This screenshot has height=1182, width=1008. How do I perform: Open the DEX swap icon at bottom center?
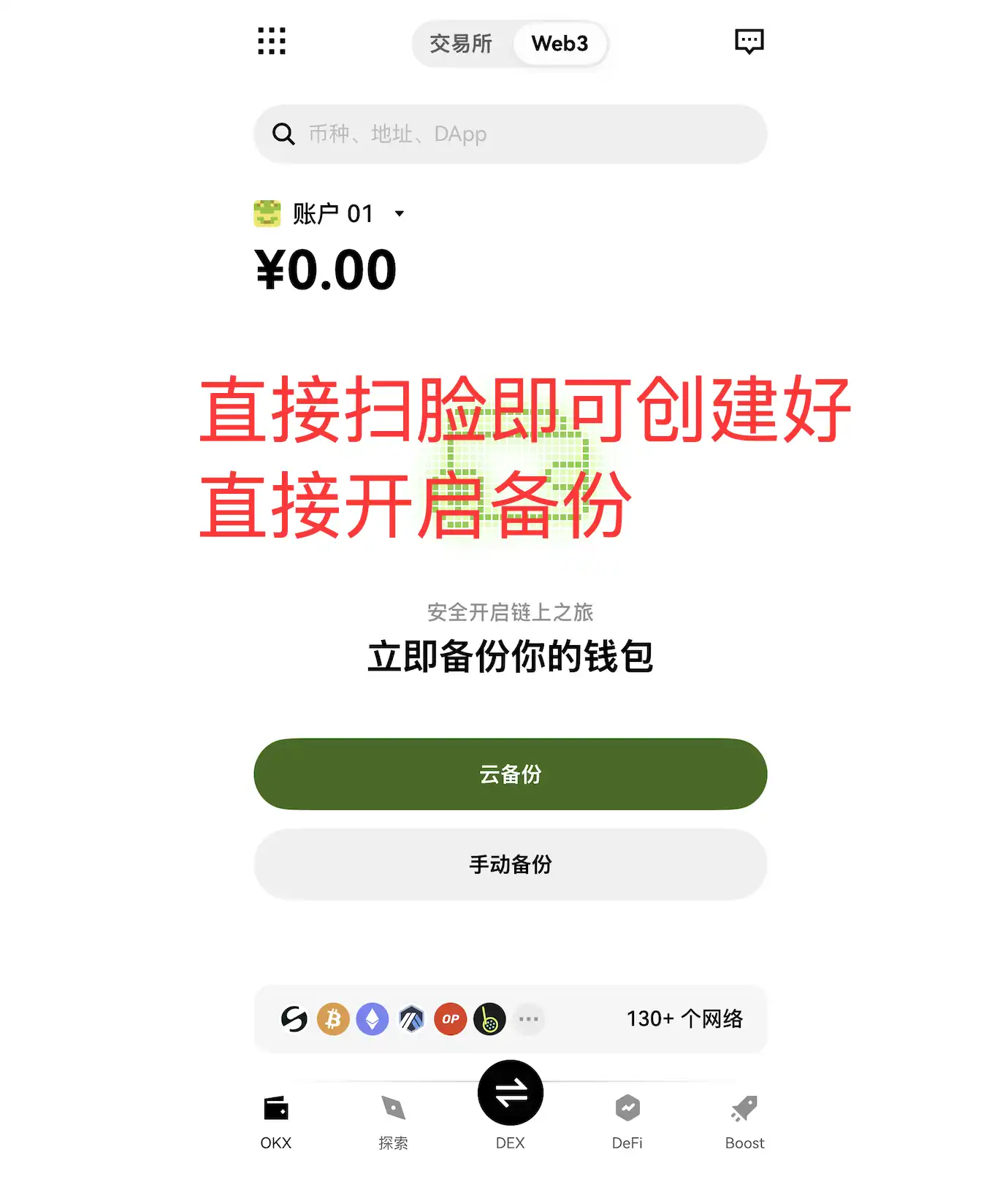click(511, 1091)
